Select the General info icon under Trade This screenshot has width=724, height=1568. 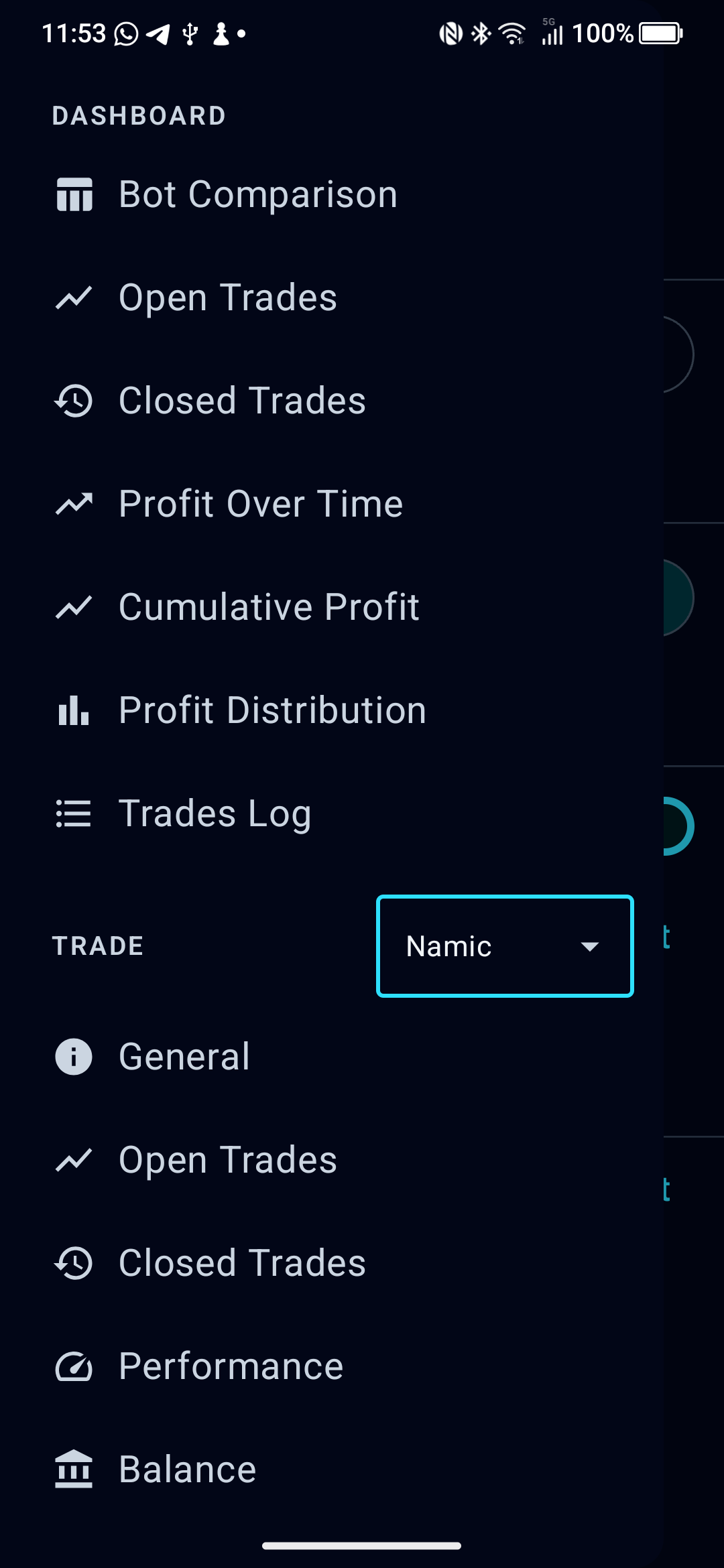point(72,1057)
